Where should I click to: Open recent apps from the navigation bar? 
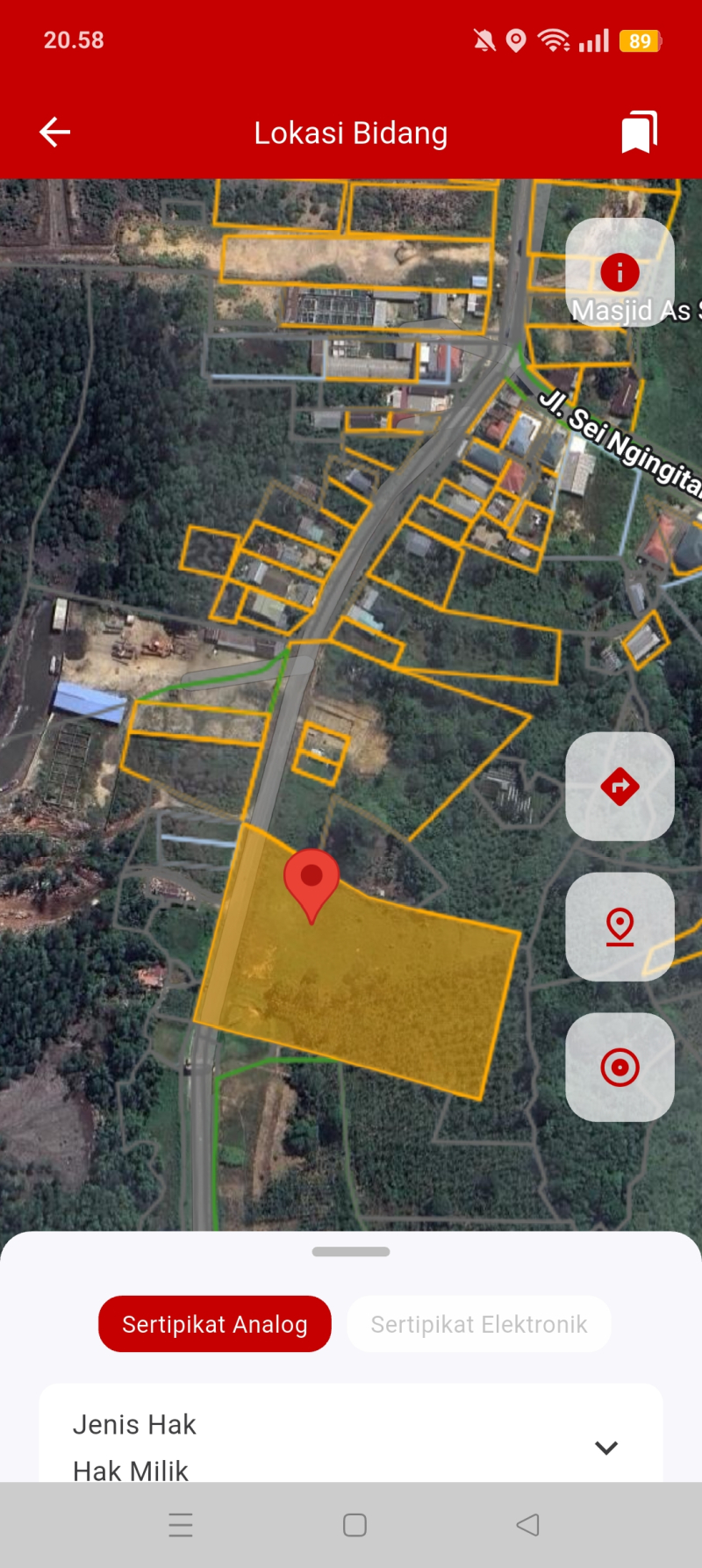(x=181, y=1525)
